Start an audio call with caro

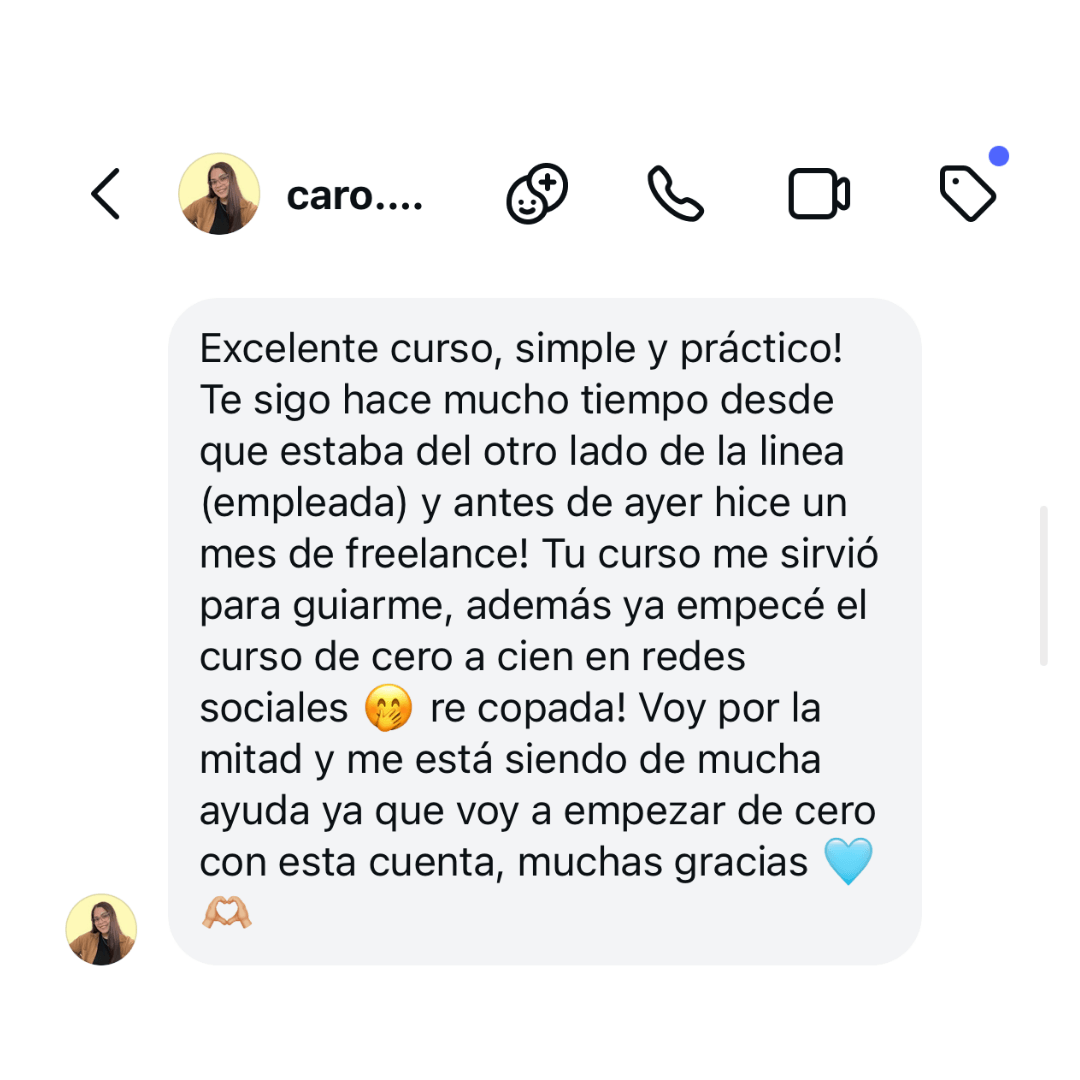676,193
